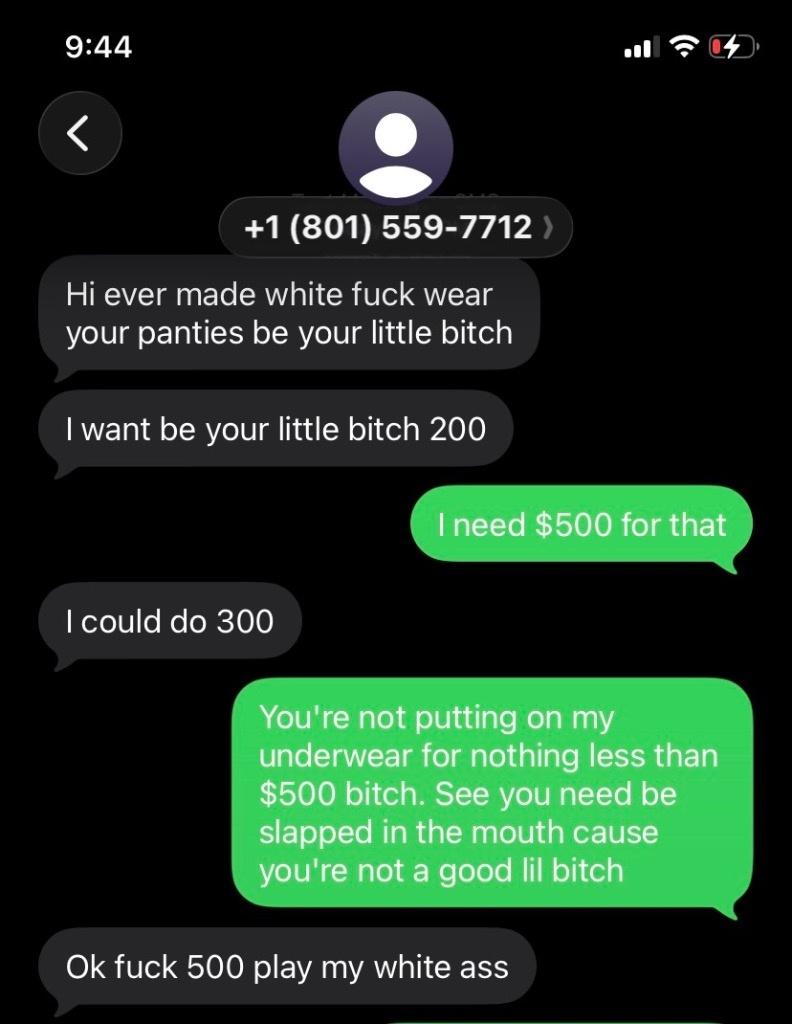
Task: Open contact details for +1 (801) 559-7712
Action: [395, 227]
